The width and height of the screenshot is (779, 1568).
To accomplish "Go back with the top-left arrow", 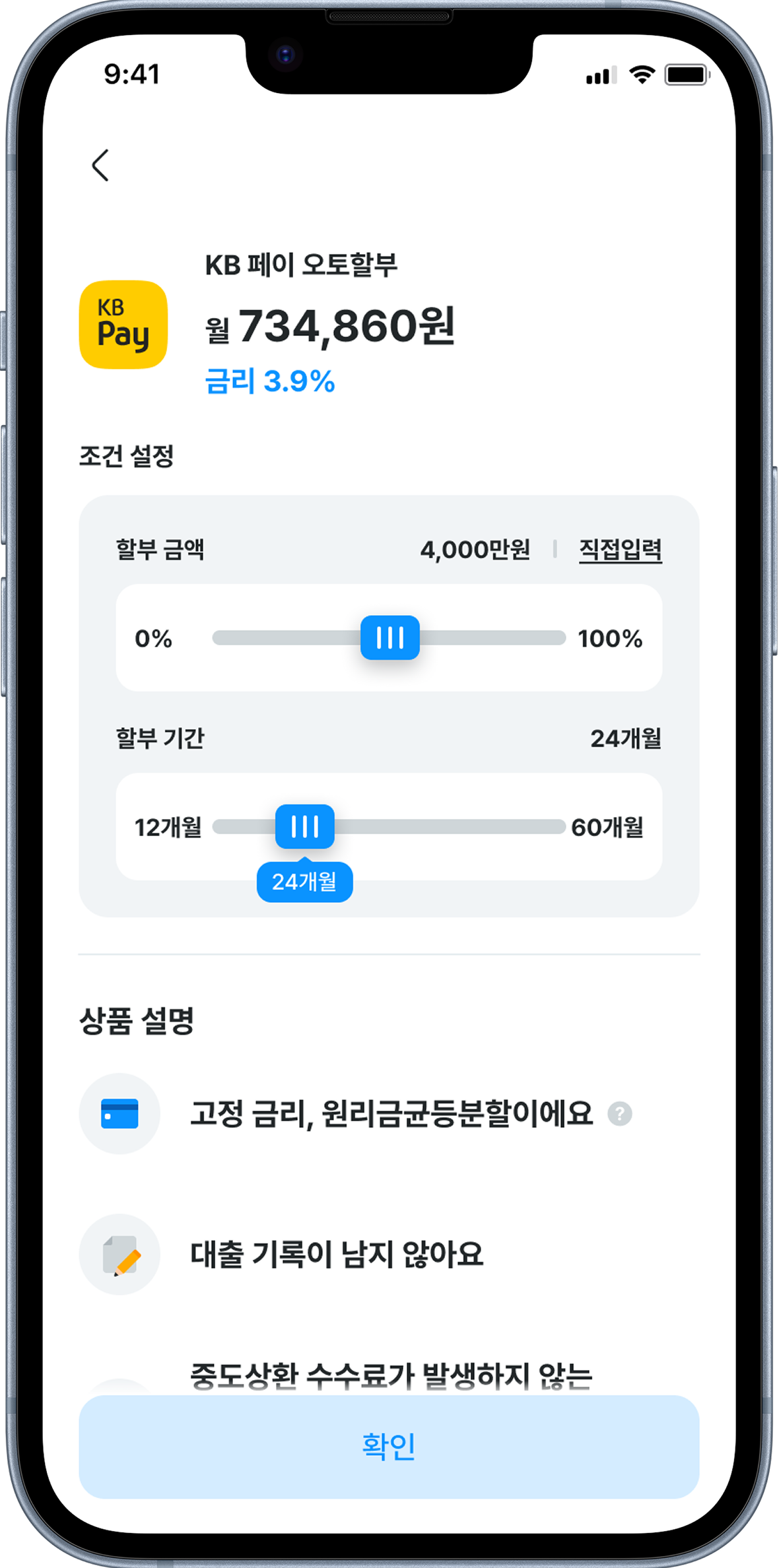I will 100,165.
